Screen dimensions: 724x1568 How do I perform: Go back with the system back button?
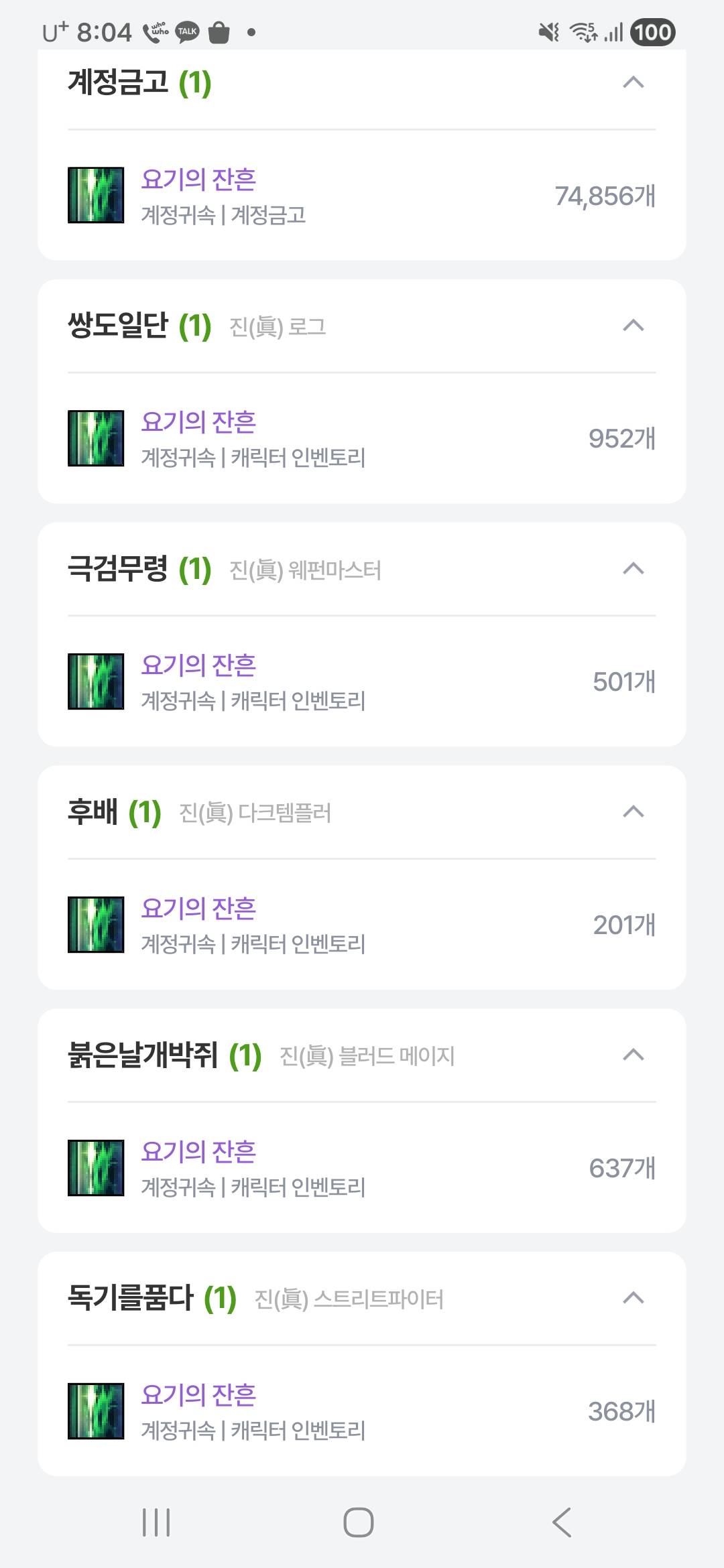click(562, 1522)
